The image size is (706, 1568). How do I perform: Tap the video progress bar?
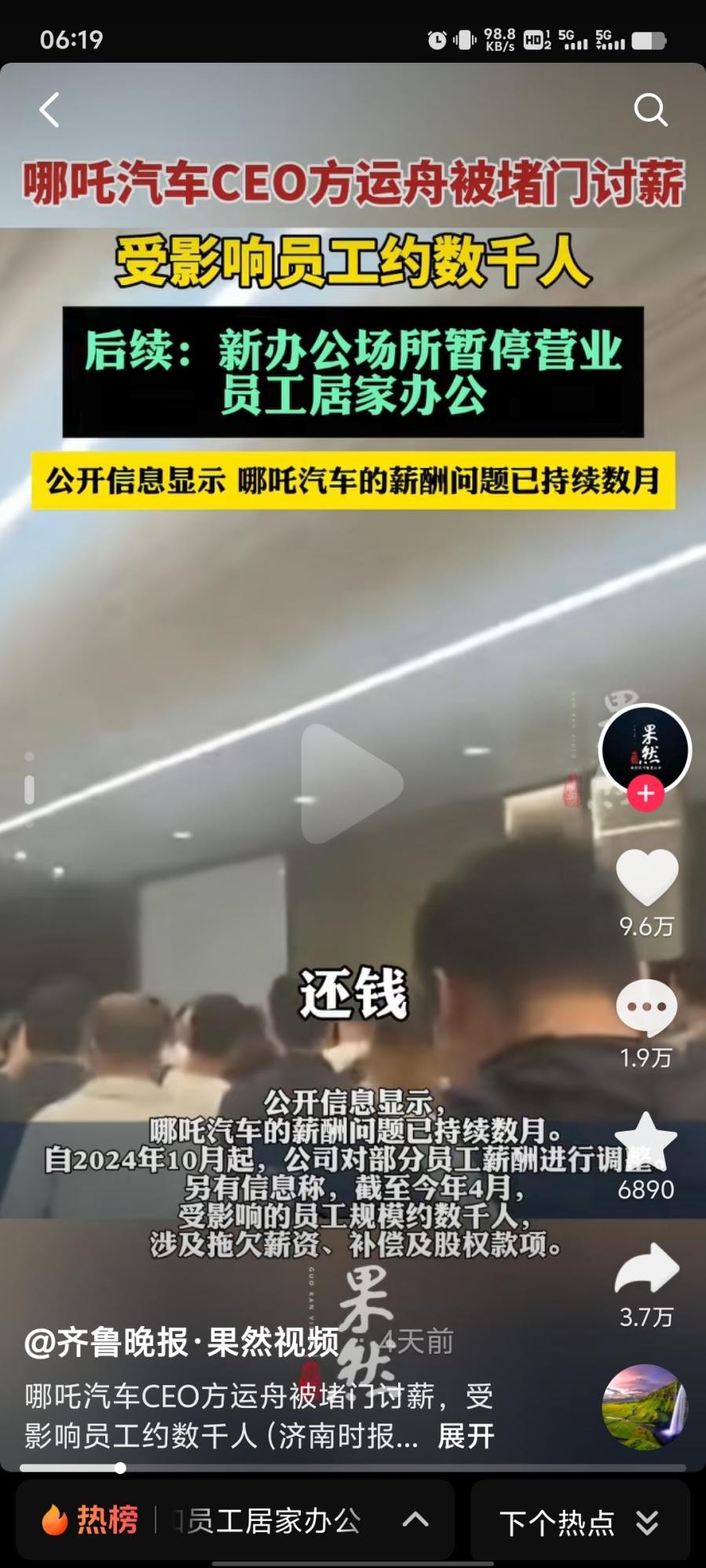click(x=353, y=1468)
